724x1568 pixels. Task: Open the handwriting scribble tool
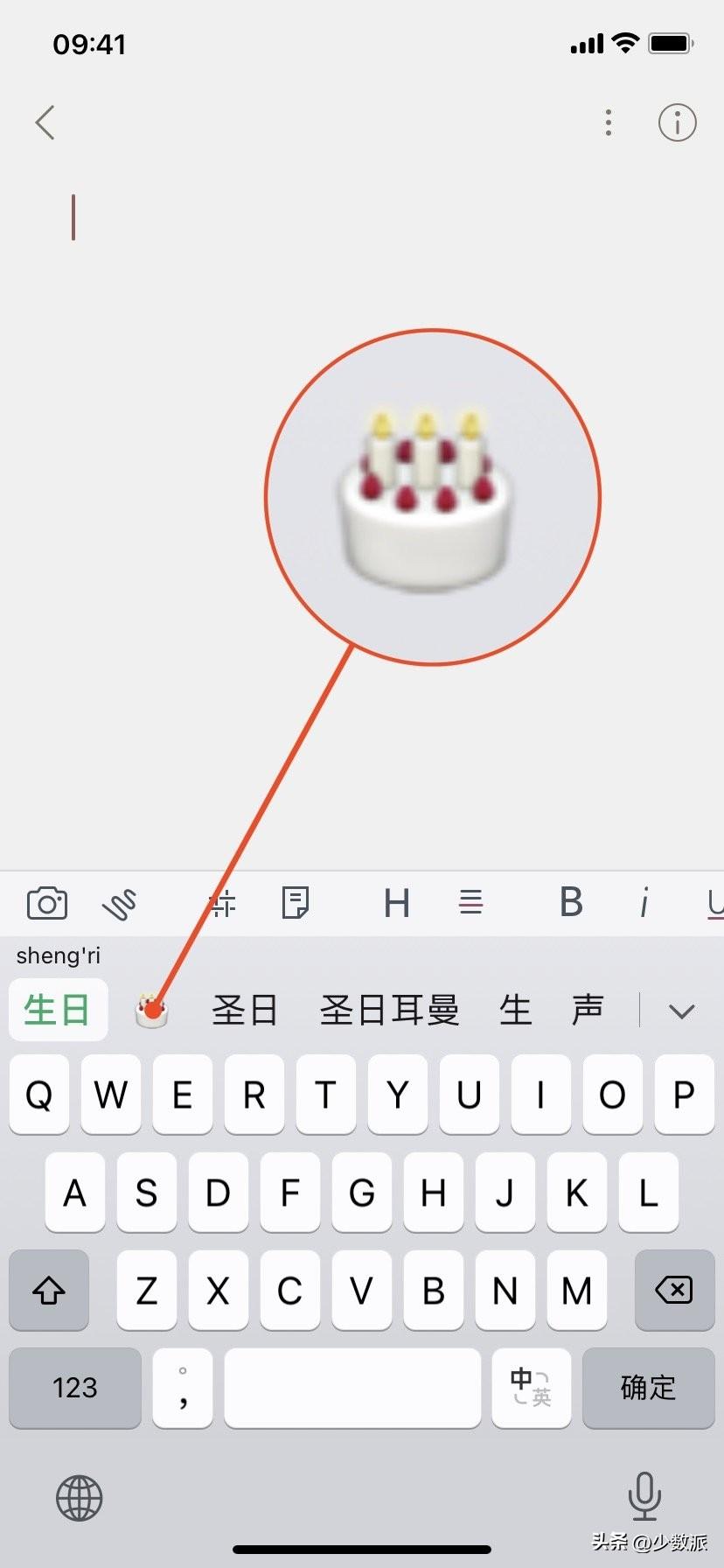(120, 904)
